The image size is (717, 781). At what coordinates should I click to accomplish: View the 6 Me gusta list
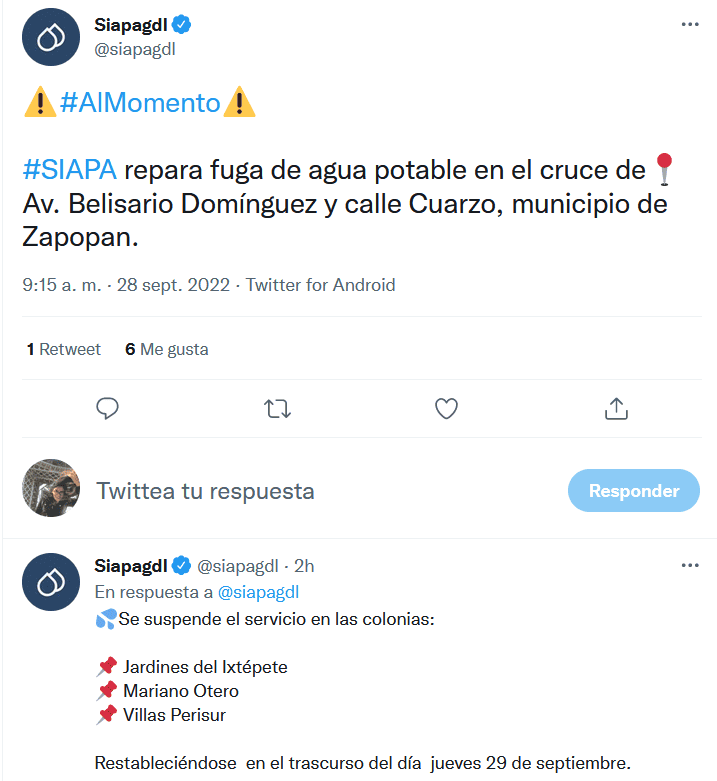point(167,349)
